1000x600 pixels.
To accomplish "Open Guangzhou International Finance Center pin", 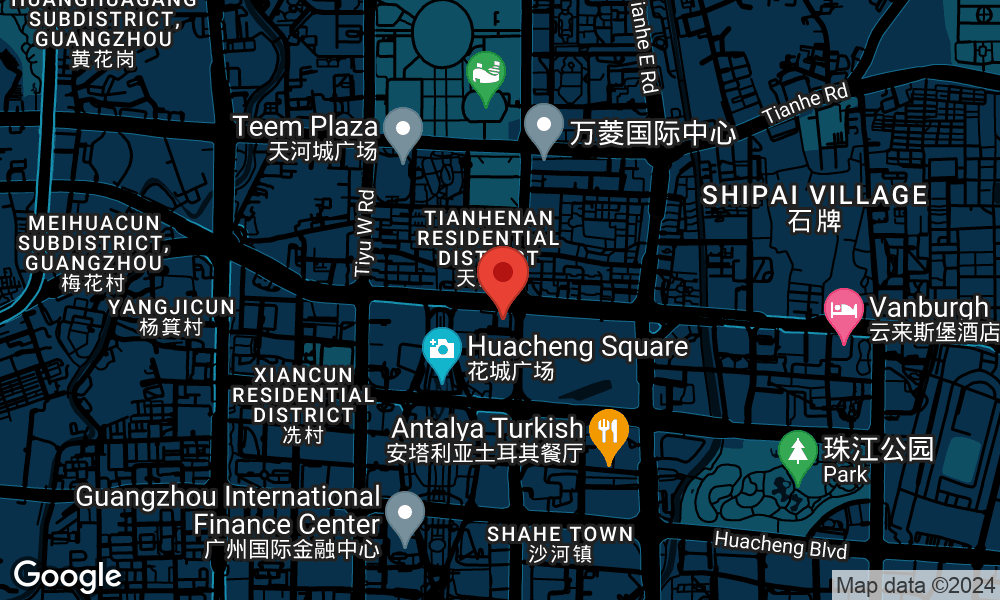I will pos(404,514).
